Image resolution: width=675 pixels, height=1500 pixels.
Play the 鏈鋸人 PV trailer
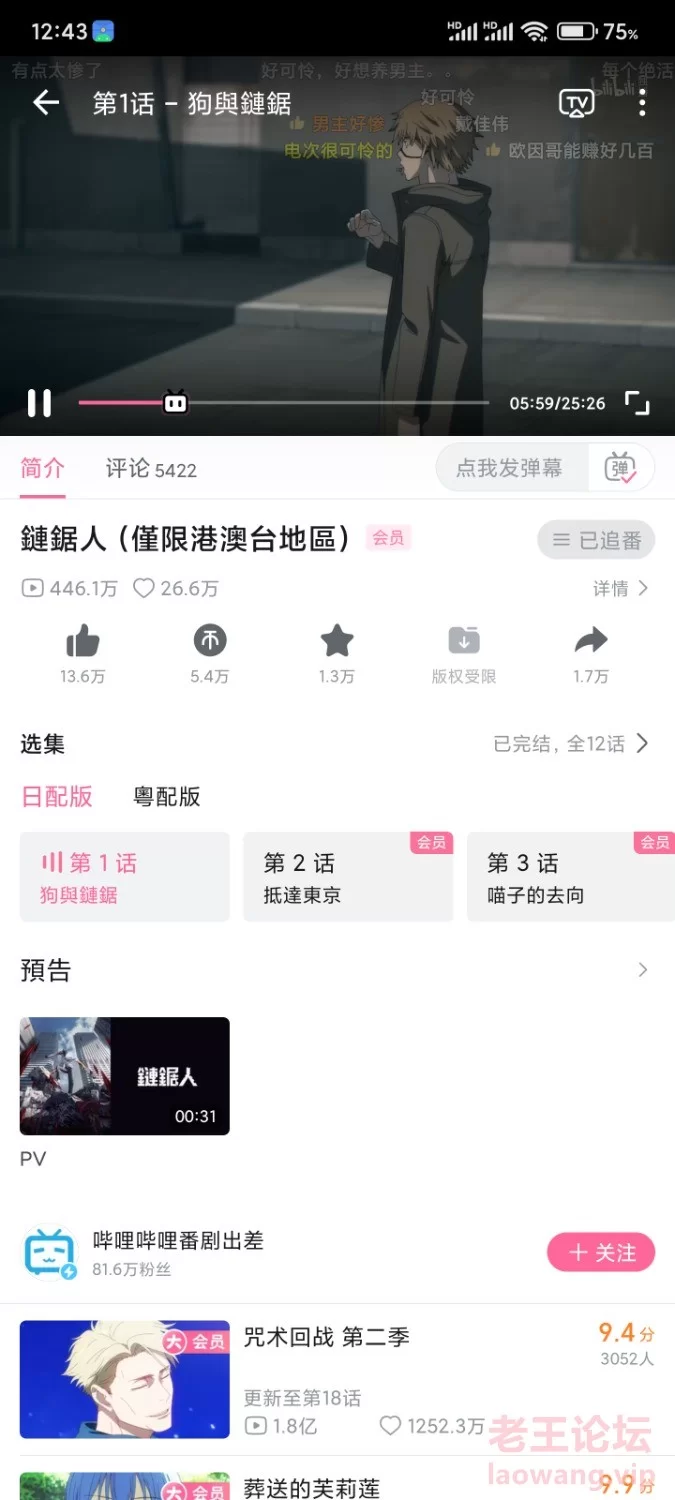[x=125, y=1076]
